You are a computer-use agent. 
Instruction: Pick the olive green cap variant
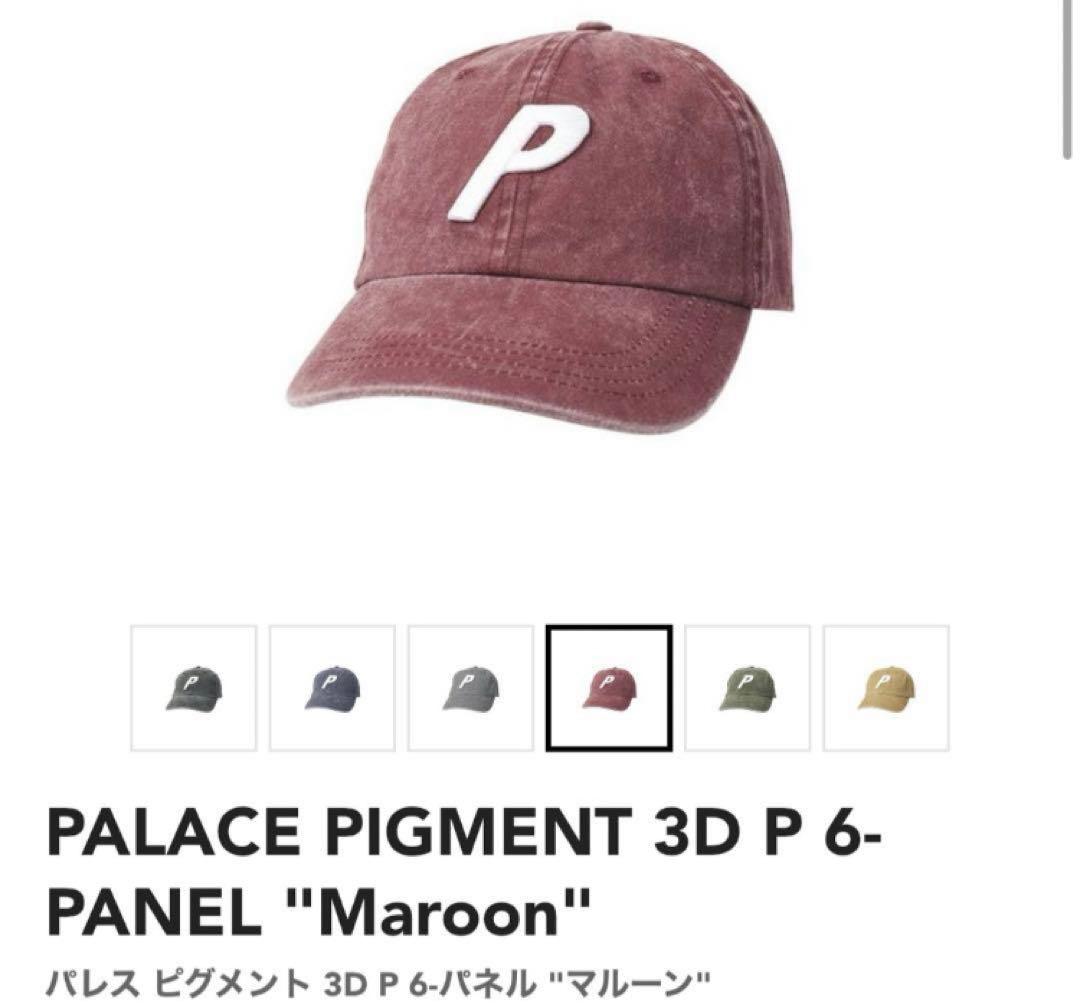pos(747,688)
